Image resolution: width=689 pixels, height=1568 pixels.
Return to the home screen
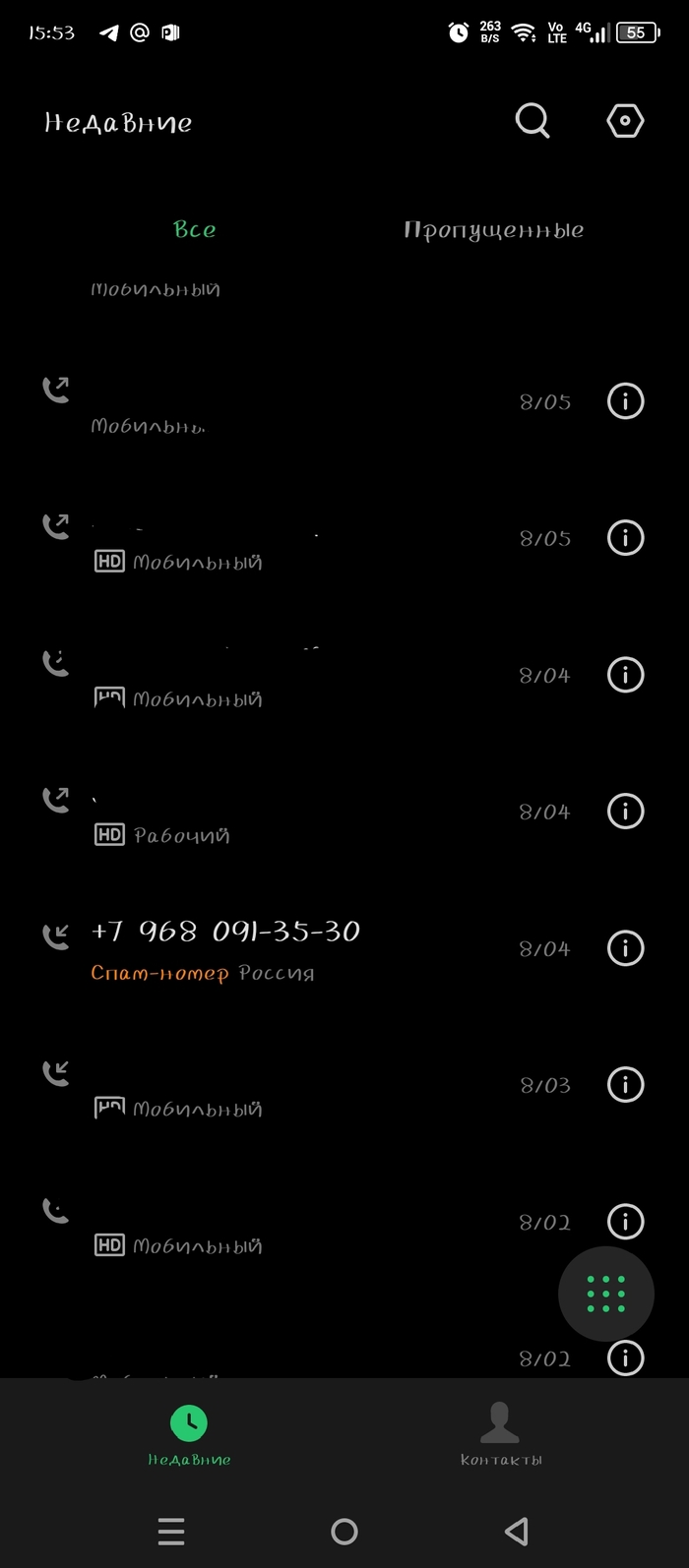pyautogui.click(x=344, y=1531)
